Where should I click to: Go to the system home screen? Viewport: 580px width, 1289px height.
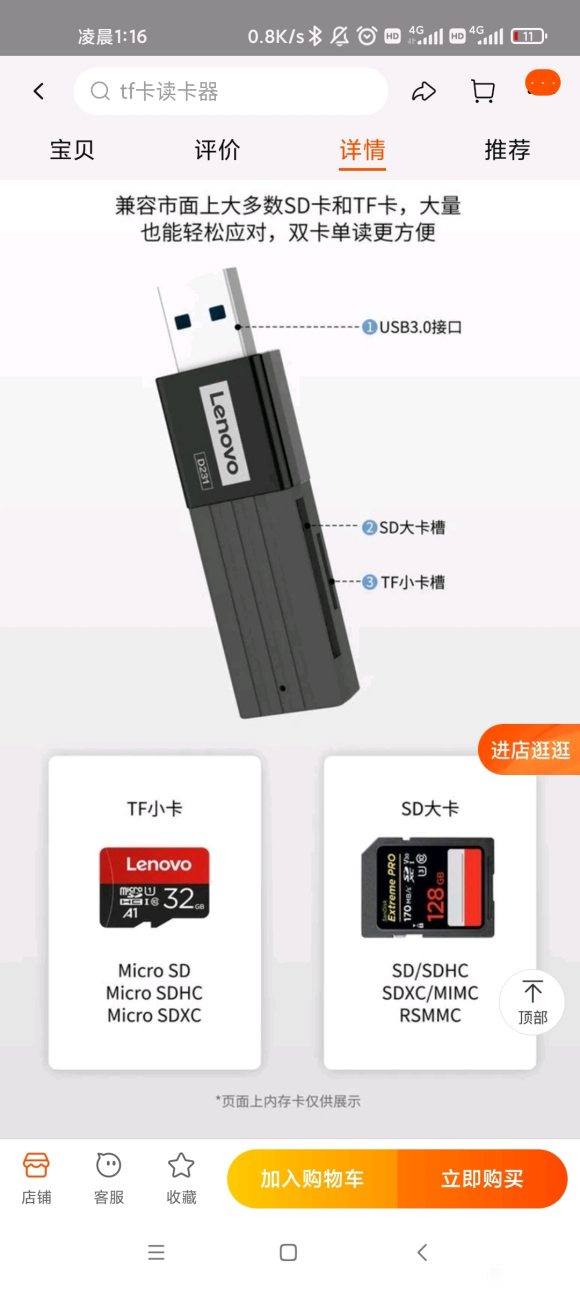pos(288,1252)
